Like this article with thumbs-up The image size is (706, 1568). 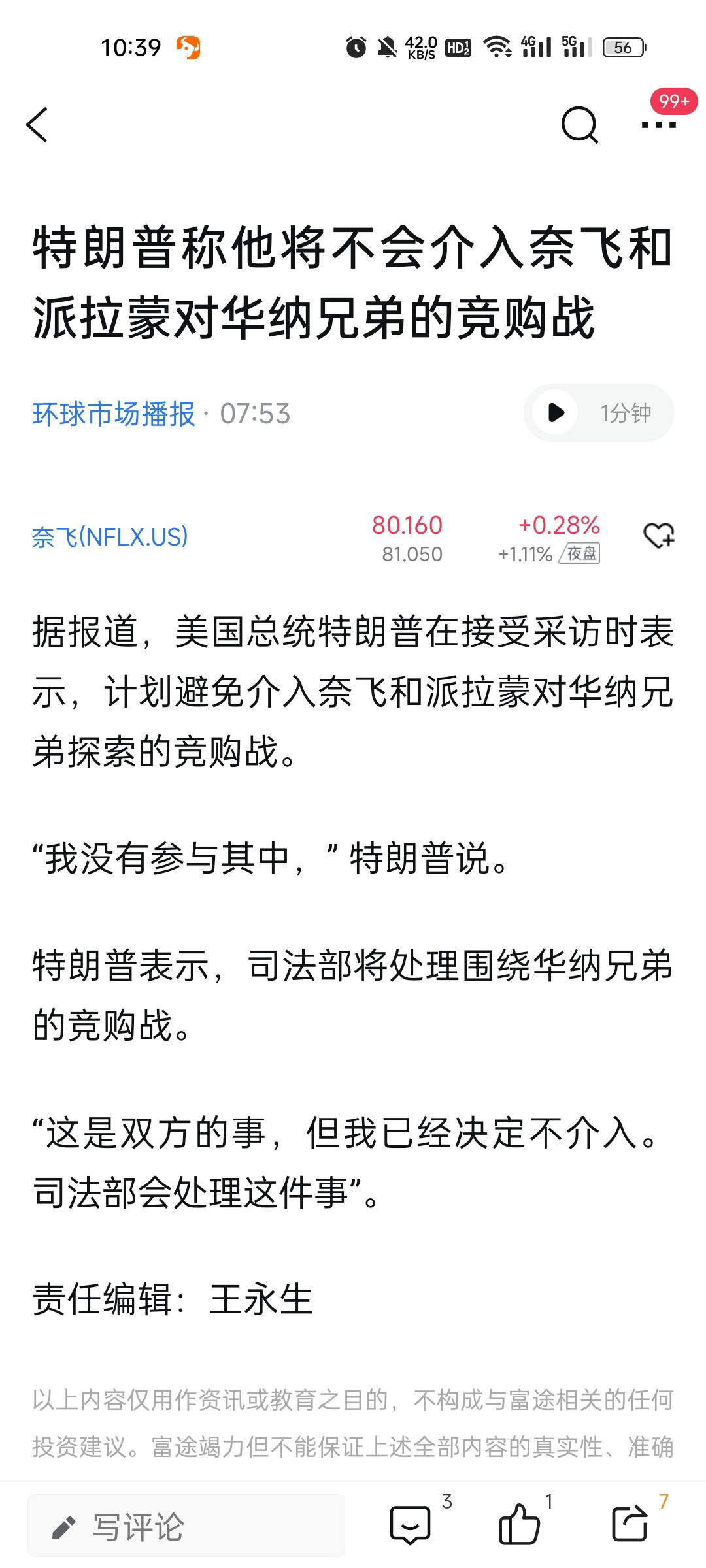coord(520,1525)
